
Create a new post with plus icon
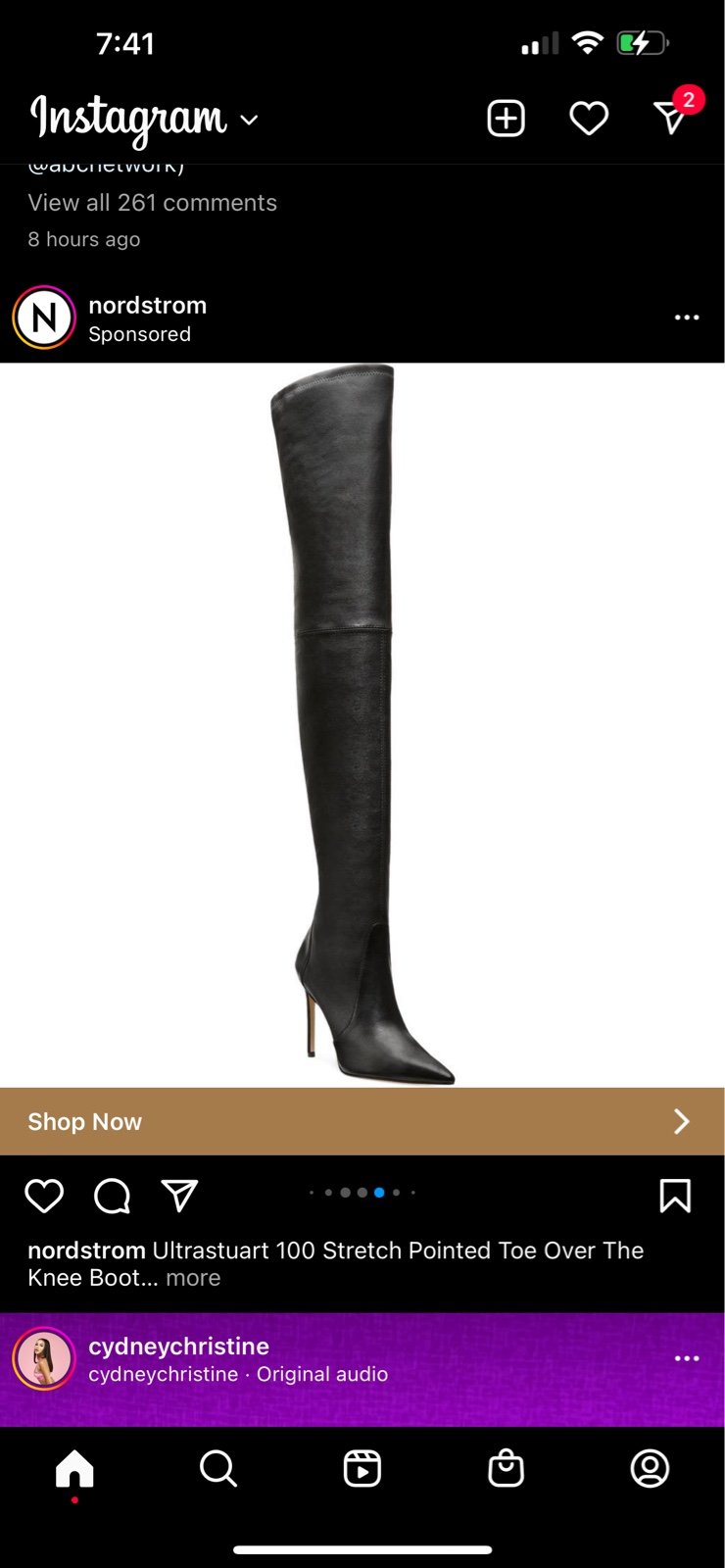pyautogui.click(x=506, y=119)
